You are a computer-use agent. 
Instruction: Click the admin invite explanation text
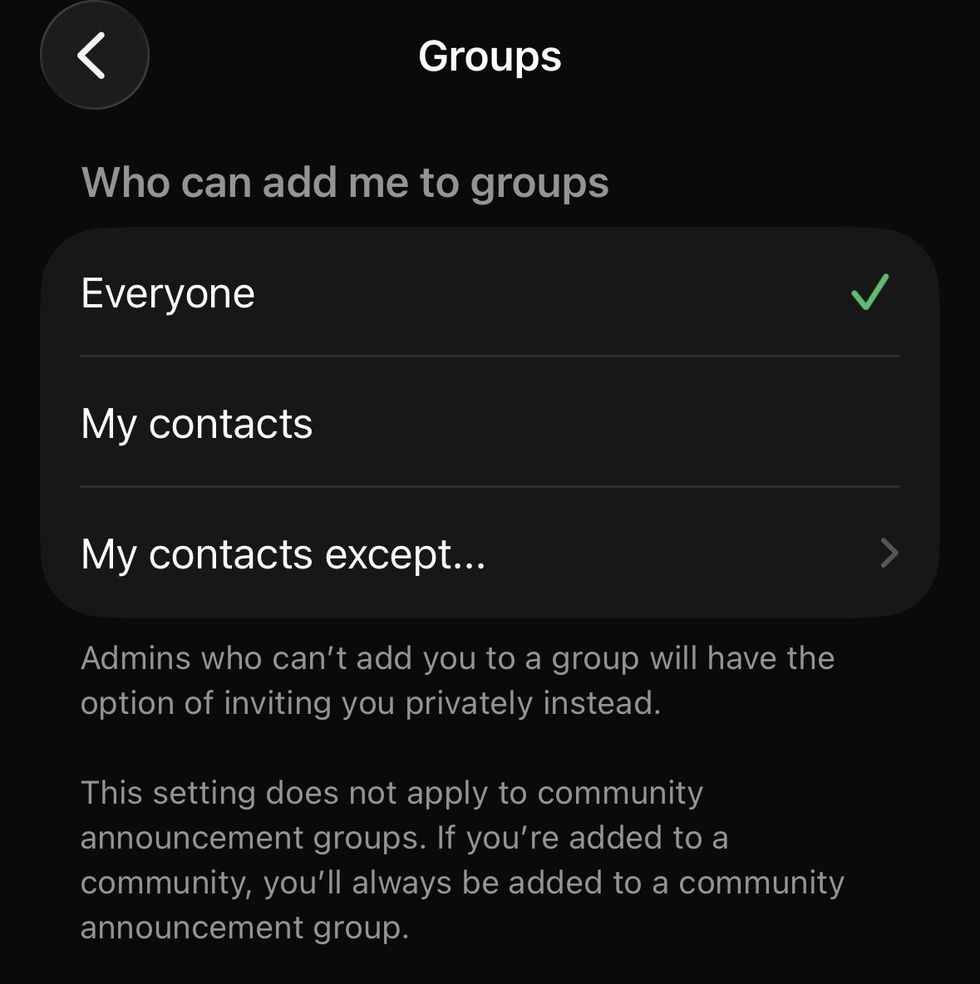point(457,680)
